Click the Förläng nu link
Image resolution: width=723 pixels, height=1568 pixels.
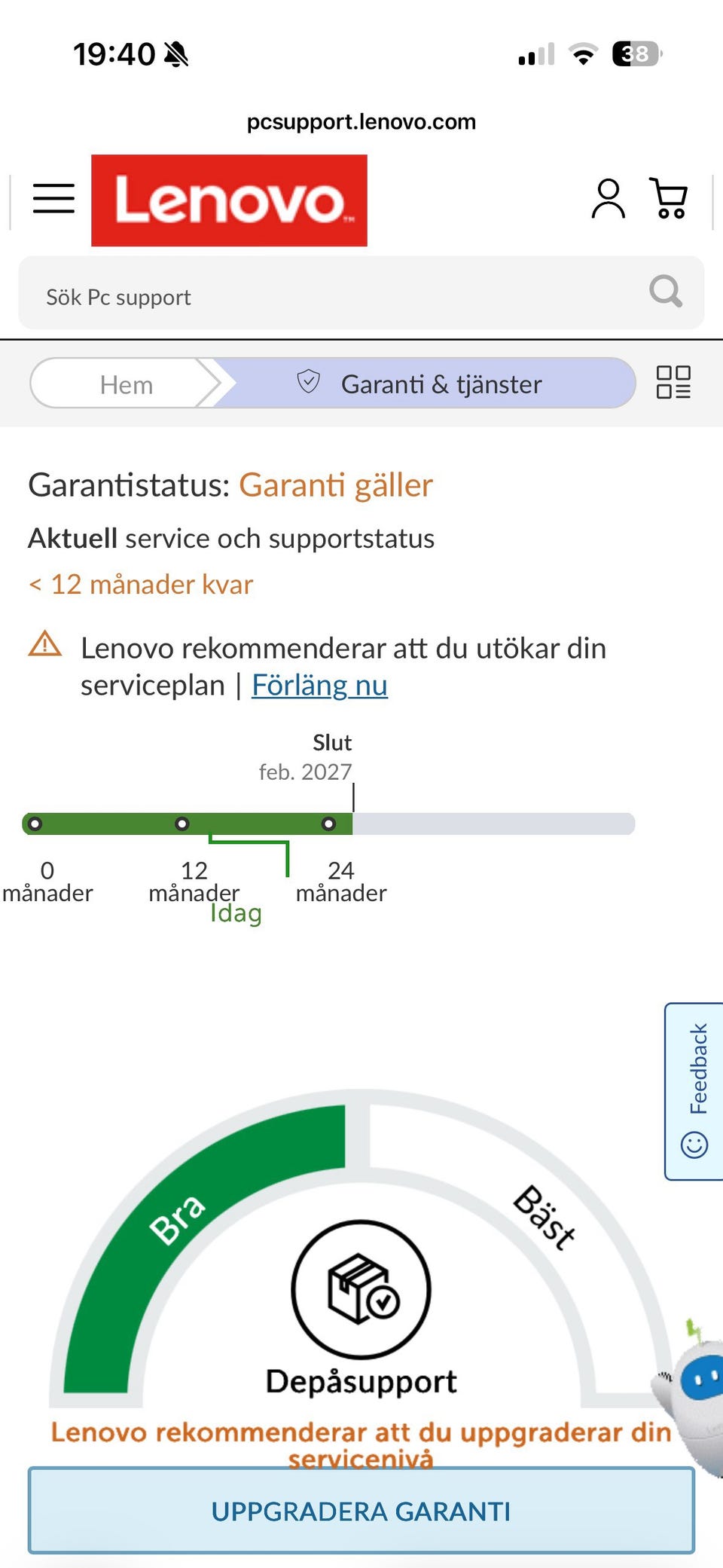[x=319, y=685]
